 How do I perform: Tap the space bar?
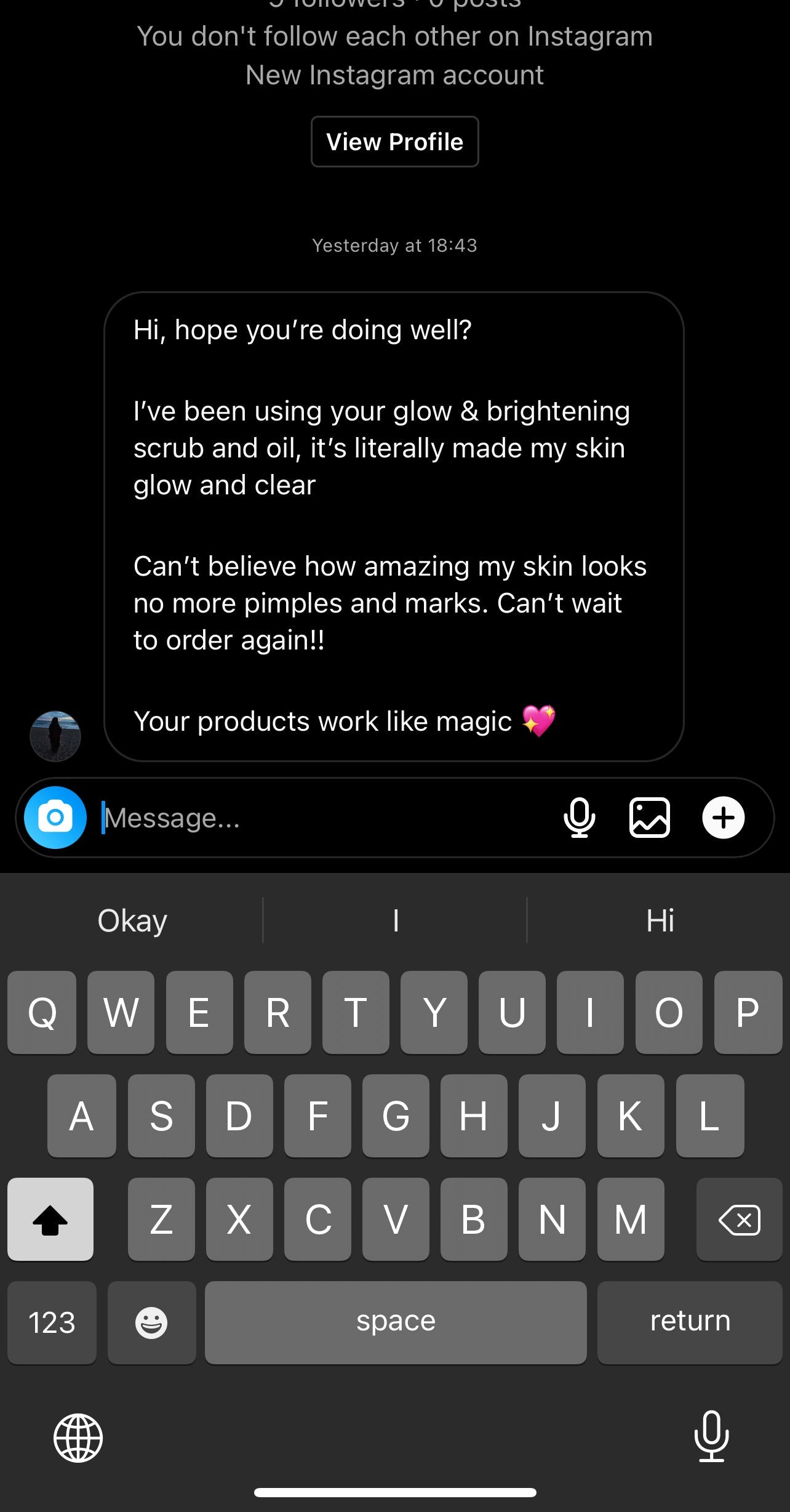coord(396,1322)
